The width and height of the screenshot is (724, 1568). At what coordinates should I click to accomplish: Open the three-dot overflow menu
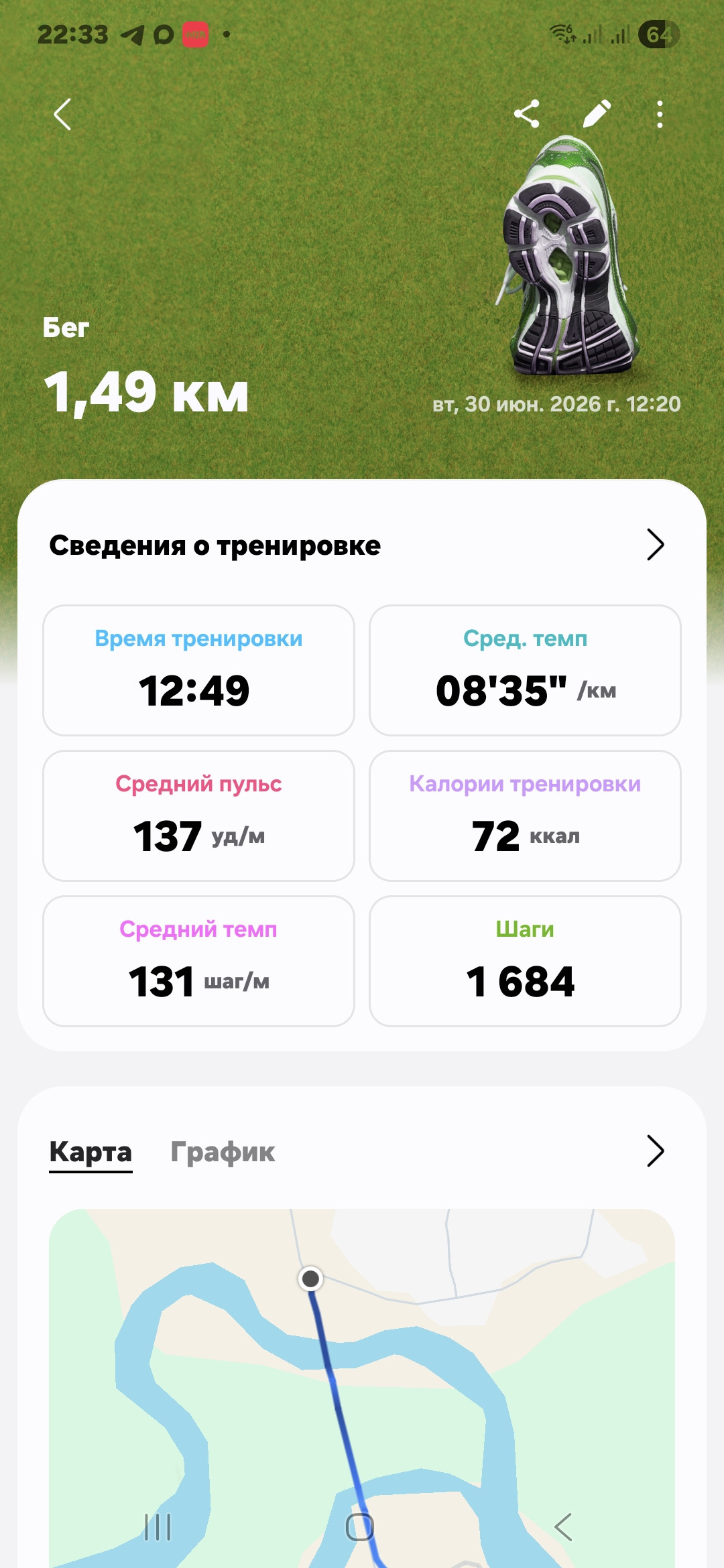(660, 115)
